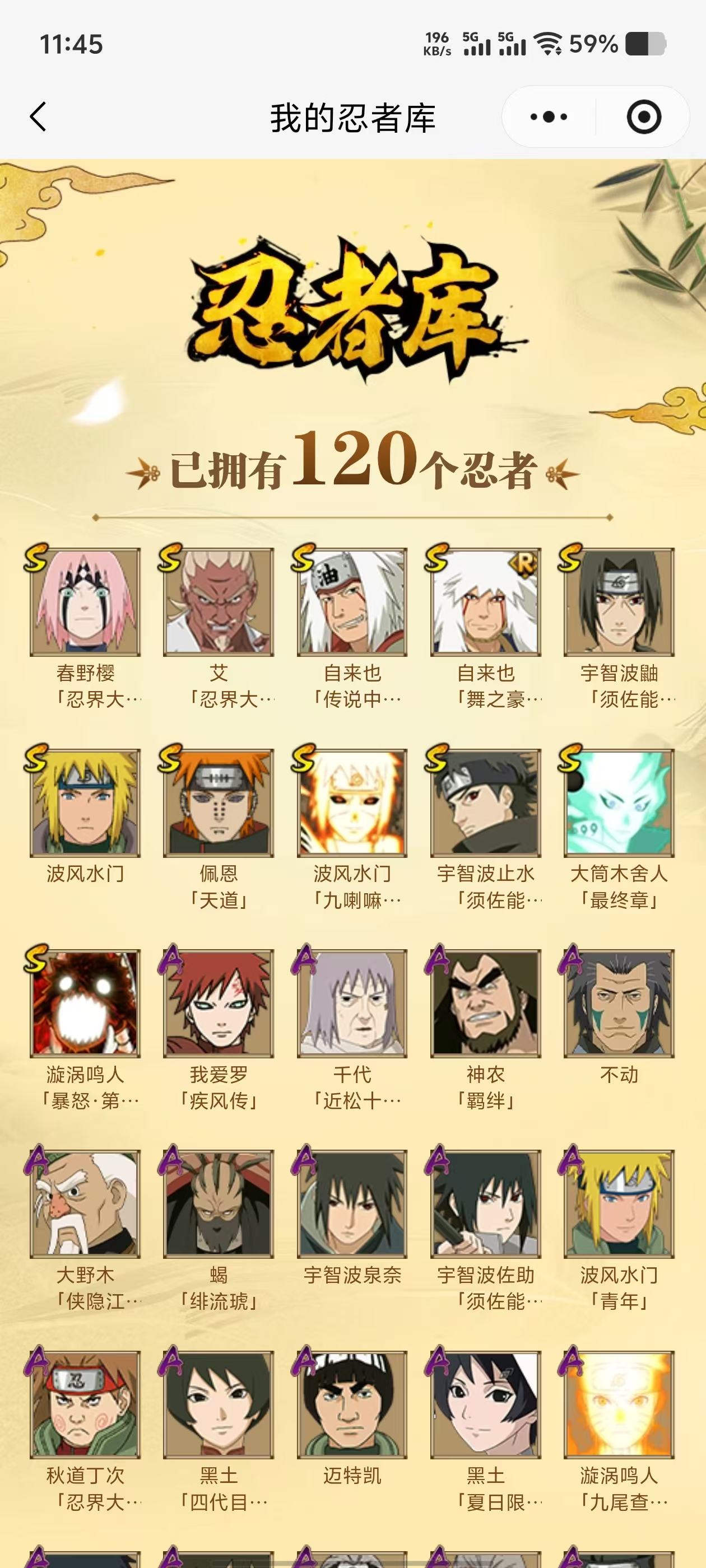
Task: Open the mini program more options menu
Action: click(x=548, y=117)
